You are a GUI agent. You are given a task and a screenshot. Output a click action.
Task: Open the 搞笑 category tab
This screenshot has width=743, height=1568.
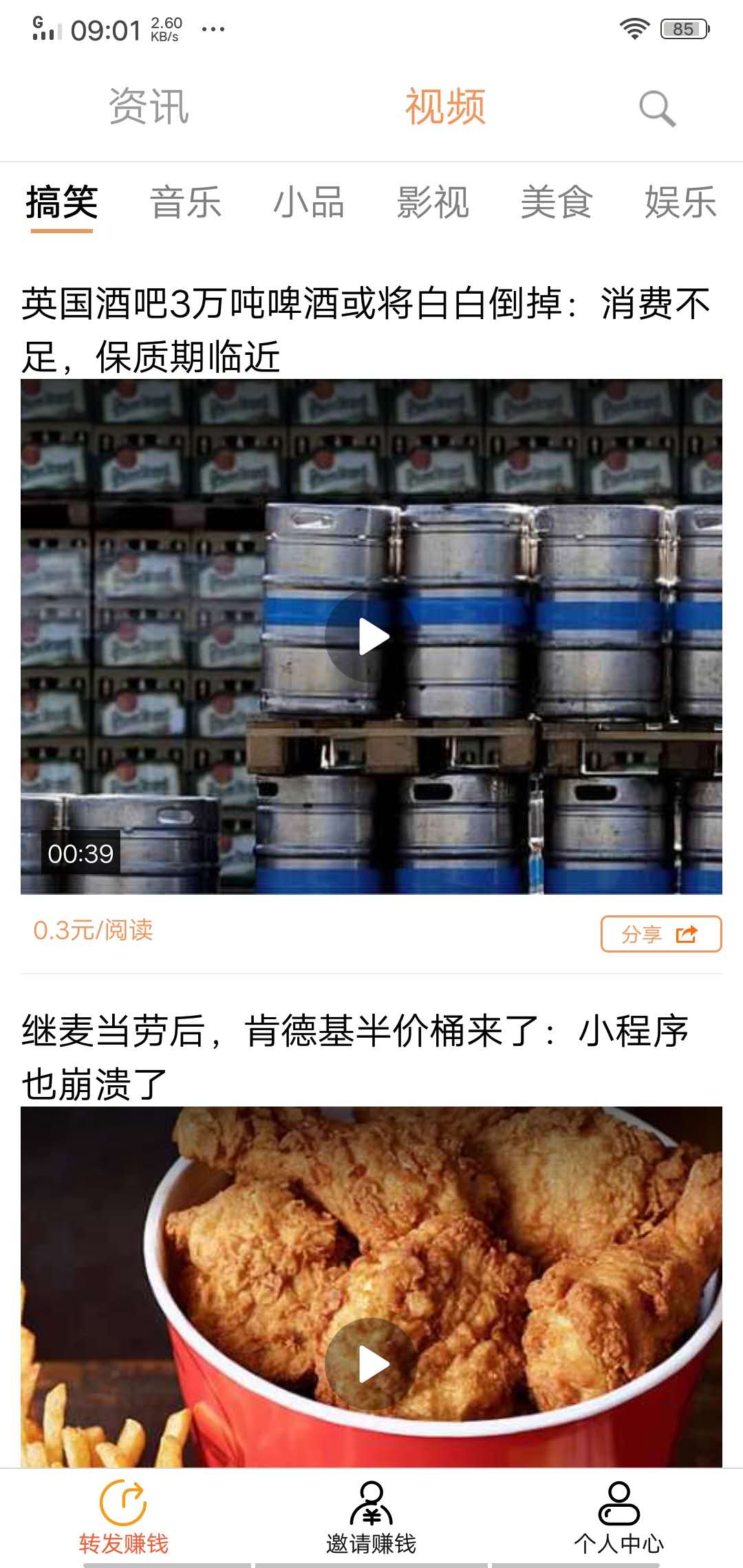coord(61,201)
